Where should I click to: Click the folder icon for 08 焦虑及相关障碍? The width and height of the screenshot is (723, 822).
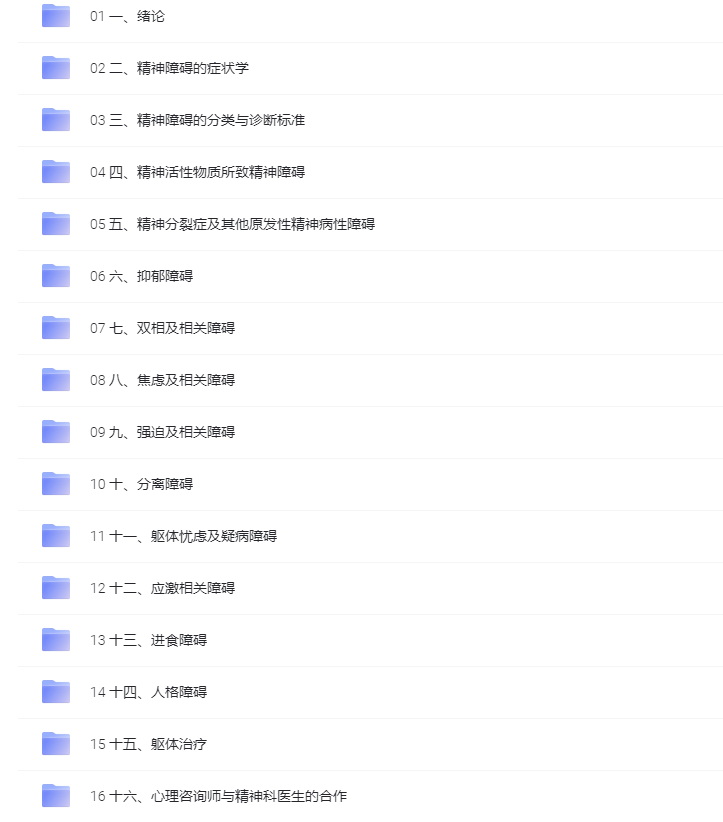click(x=55, y=380)
